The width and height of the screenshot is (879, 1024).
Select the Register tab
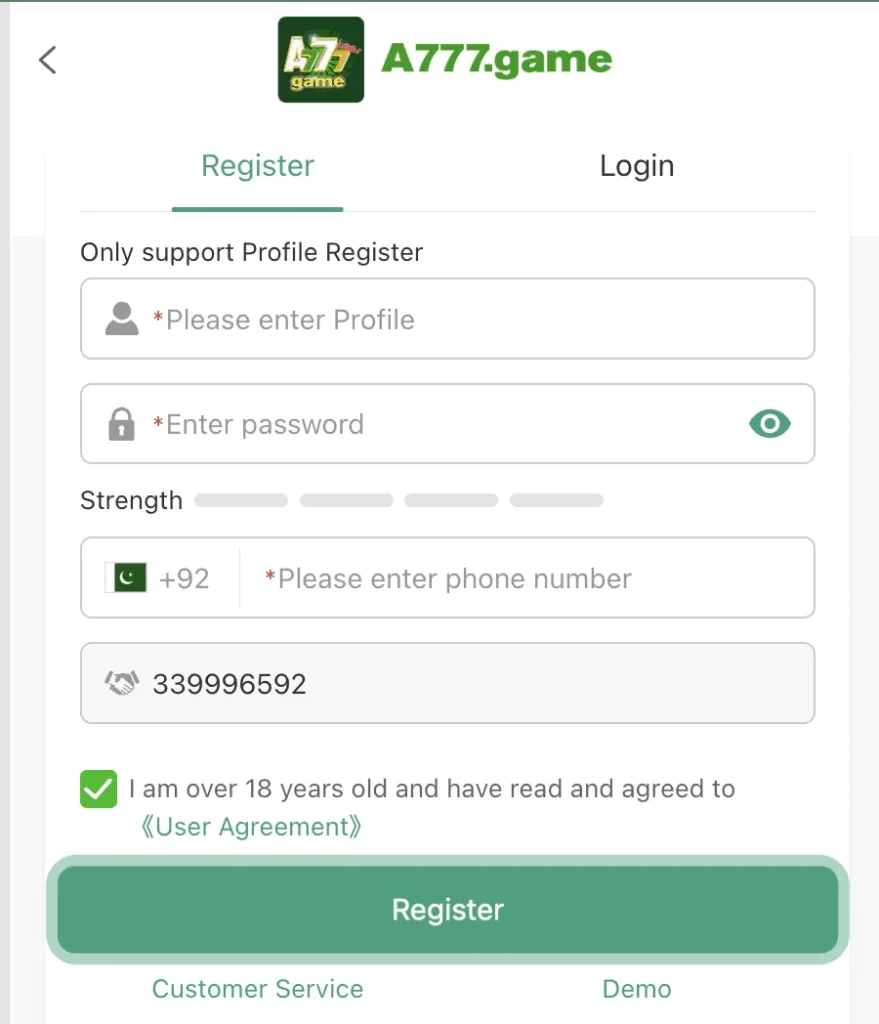click(x=258, y=166)
